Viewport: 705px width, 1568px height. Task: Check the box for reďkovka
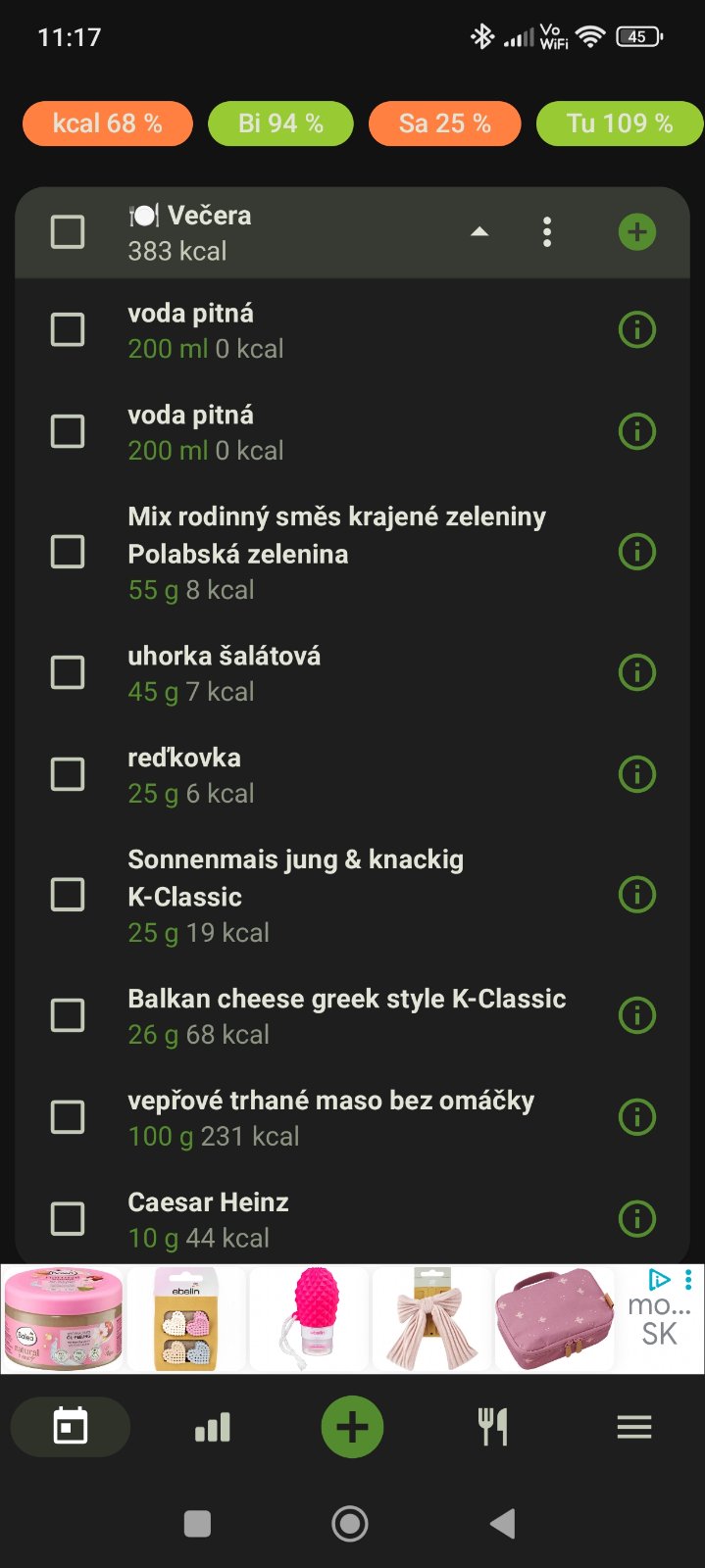[68, 774]
